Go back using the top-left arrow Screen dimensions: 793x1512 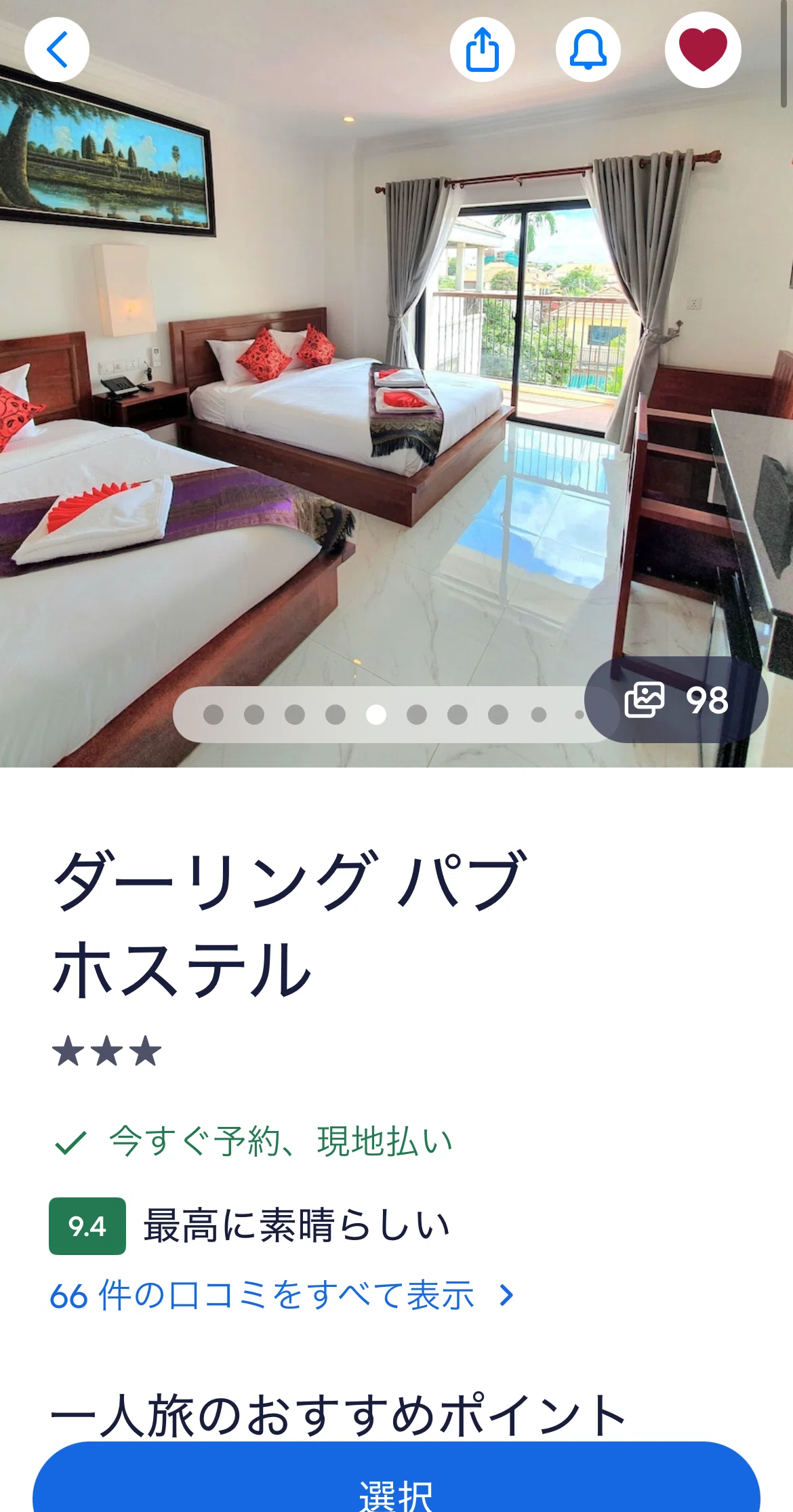click(x=57, y=49)
